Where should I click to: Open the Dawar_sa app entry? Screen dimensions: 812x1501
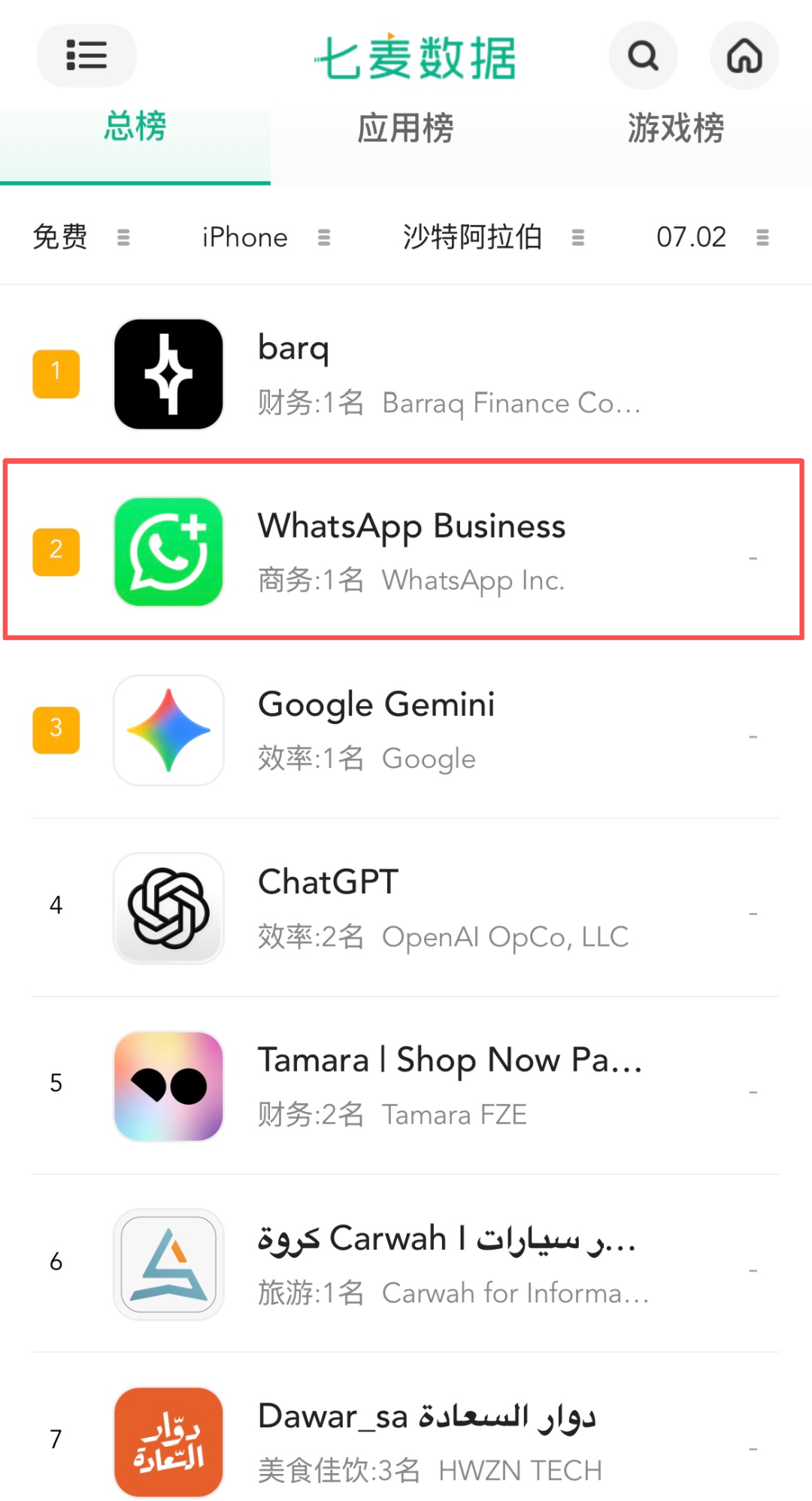click(x=406, y=1440)
